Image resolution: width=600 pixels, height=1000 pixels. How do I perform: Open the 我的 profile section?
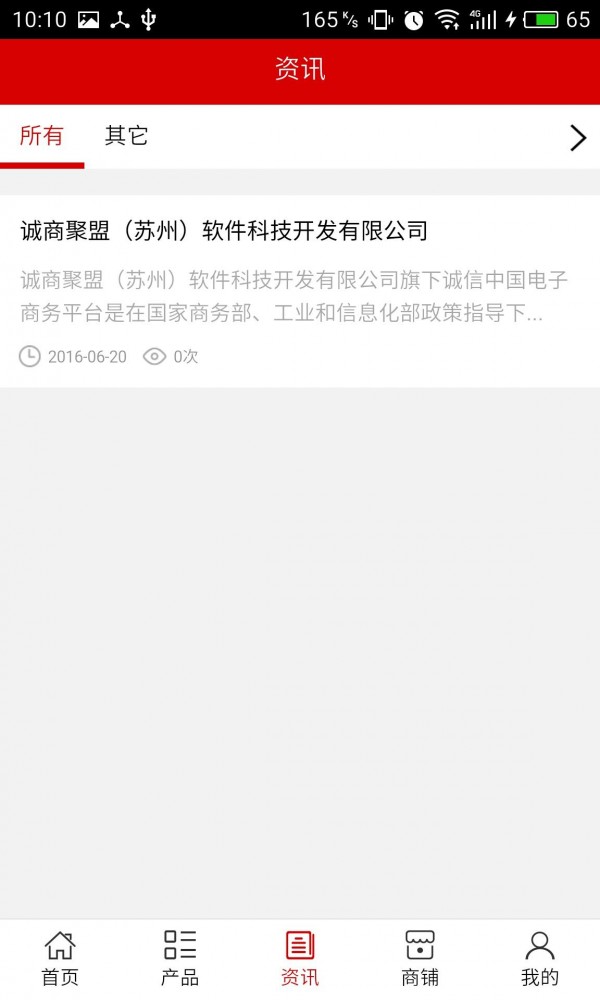(x=540, y=958)
